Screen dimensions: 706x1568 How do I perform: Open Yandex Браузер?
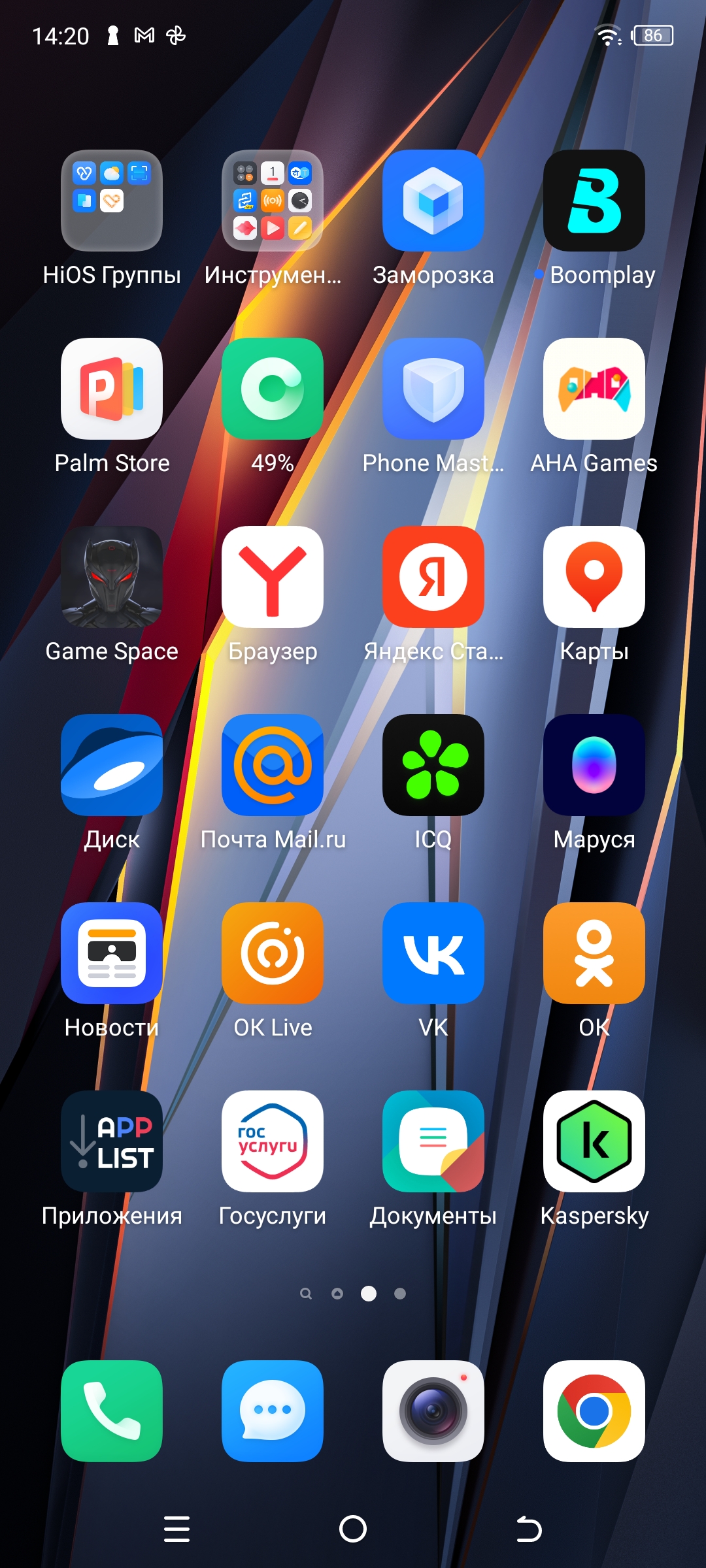(x=273, y=577)
